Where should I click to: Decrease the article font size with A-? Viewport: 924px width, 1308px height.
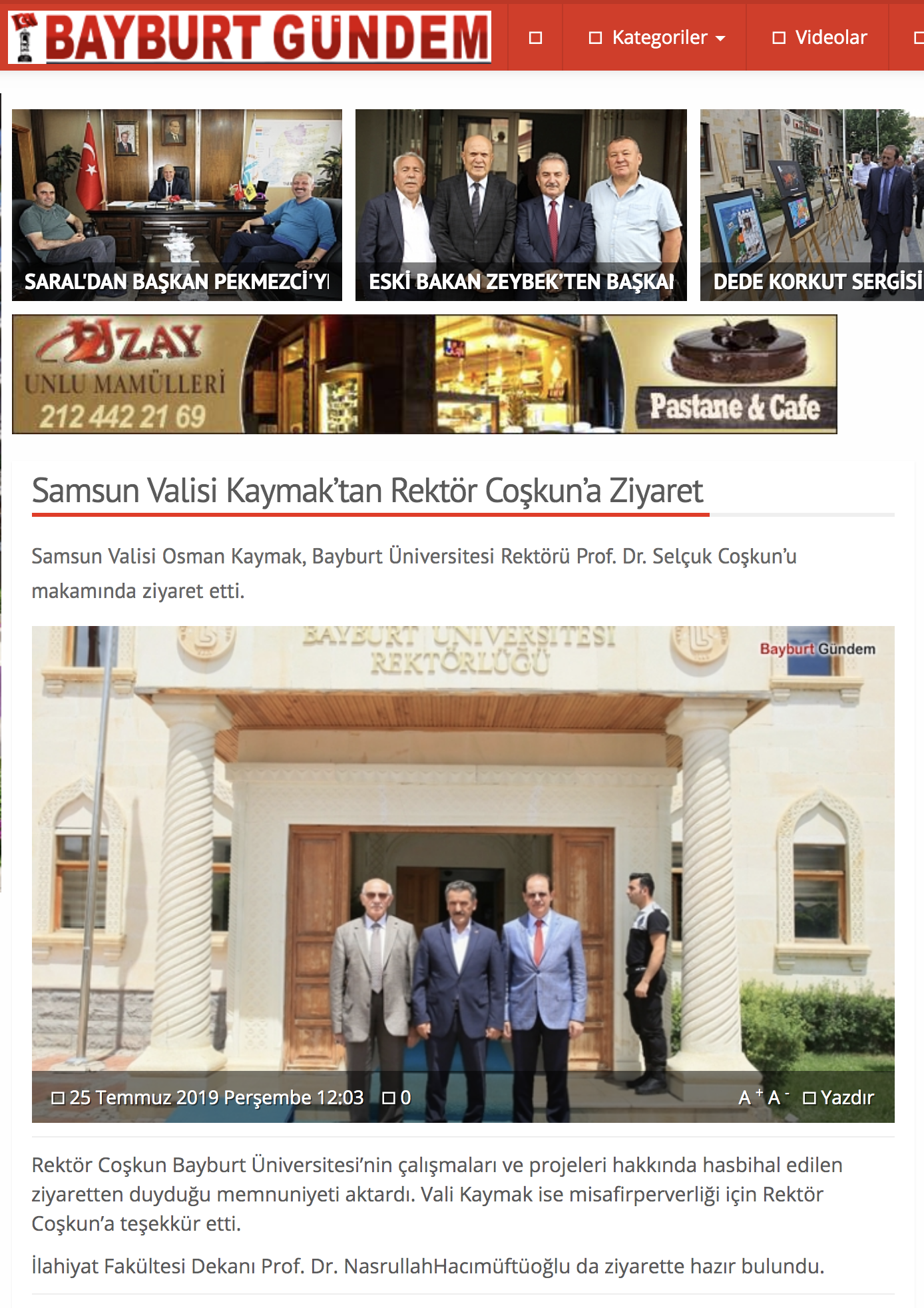click(x=778, y=1097)
